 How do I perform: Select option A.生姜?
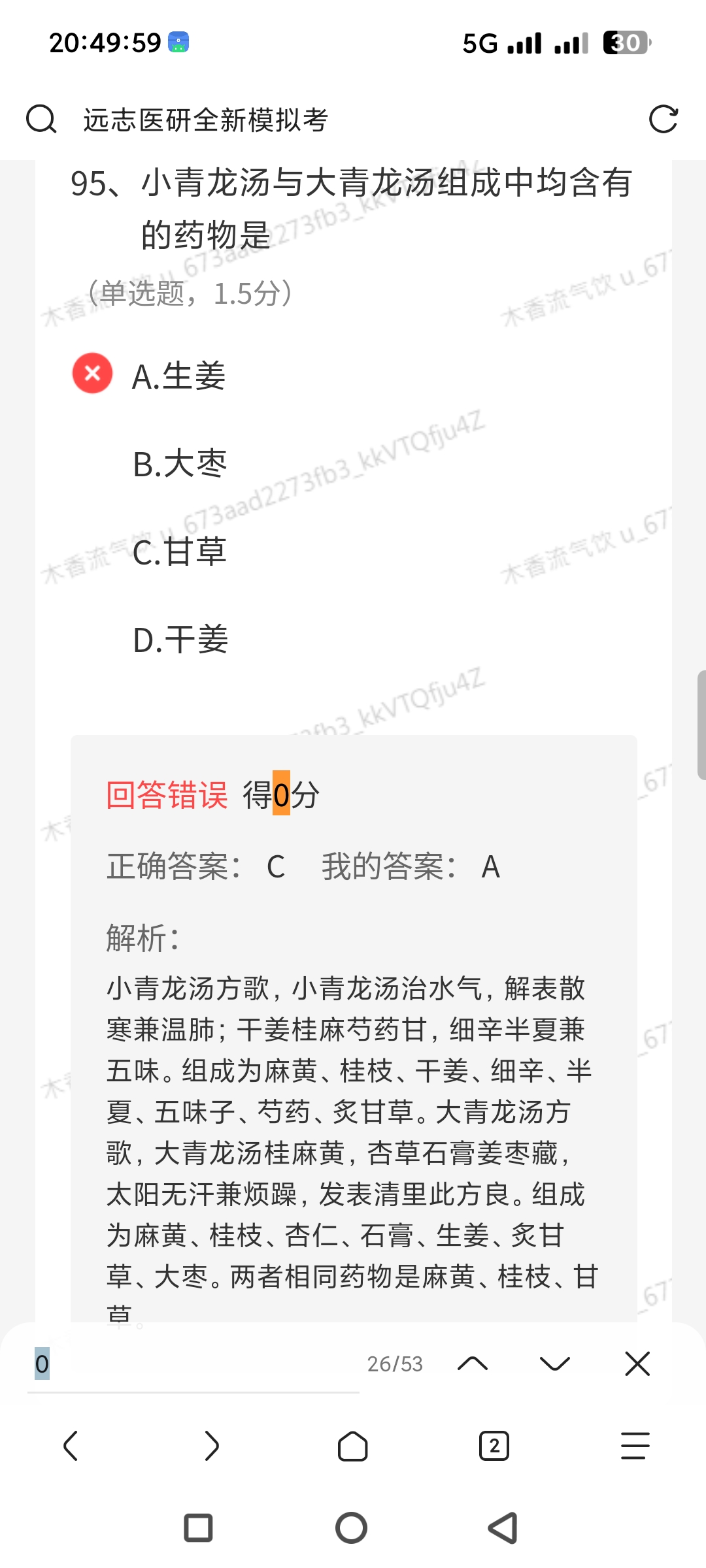pyautogui.click(x=178, y=376)
